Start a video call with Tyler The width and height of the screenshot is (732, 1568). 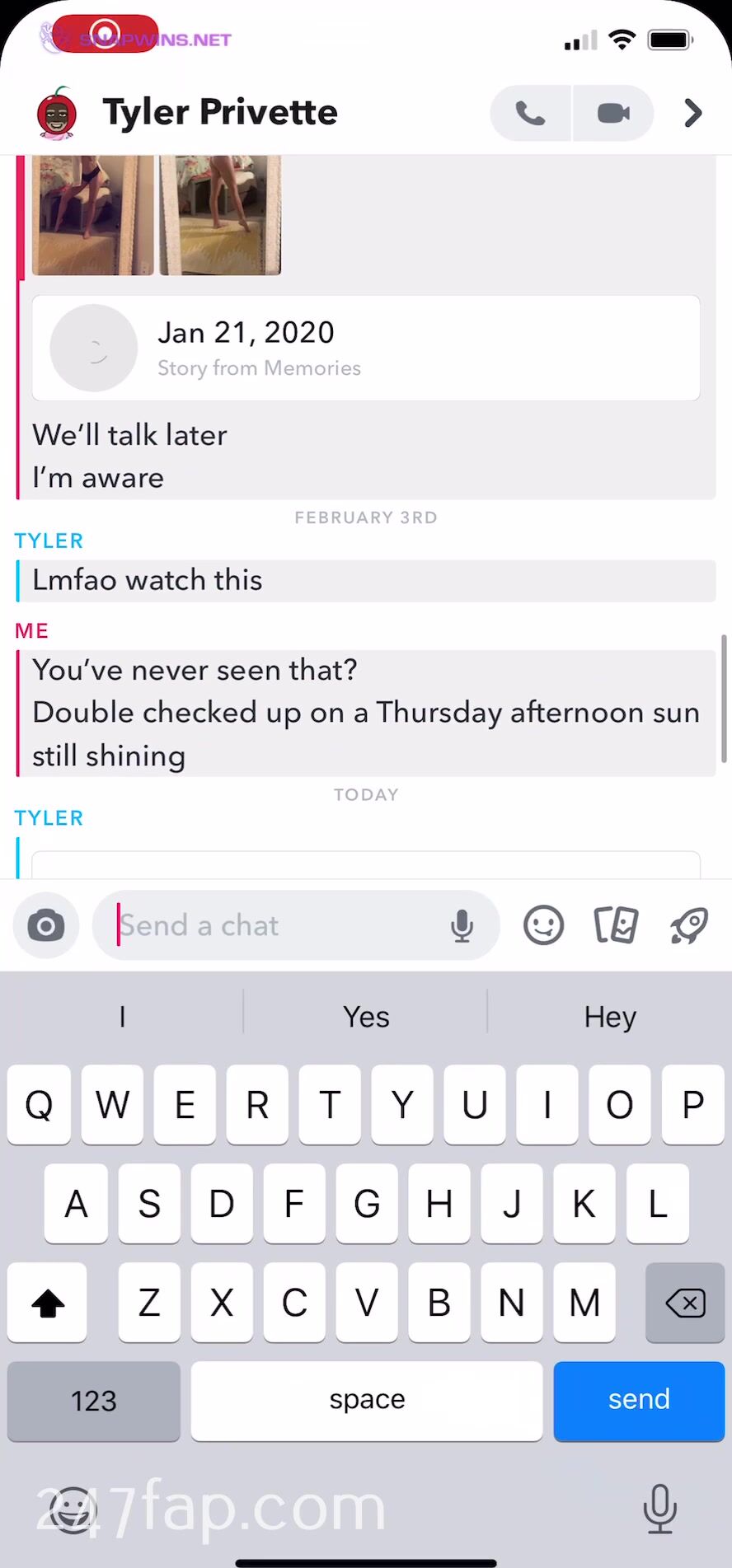613,113
